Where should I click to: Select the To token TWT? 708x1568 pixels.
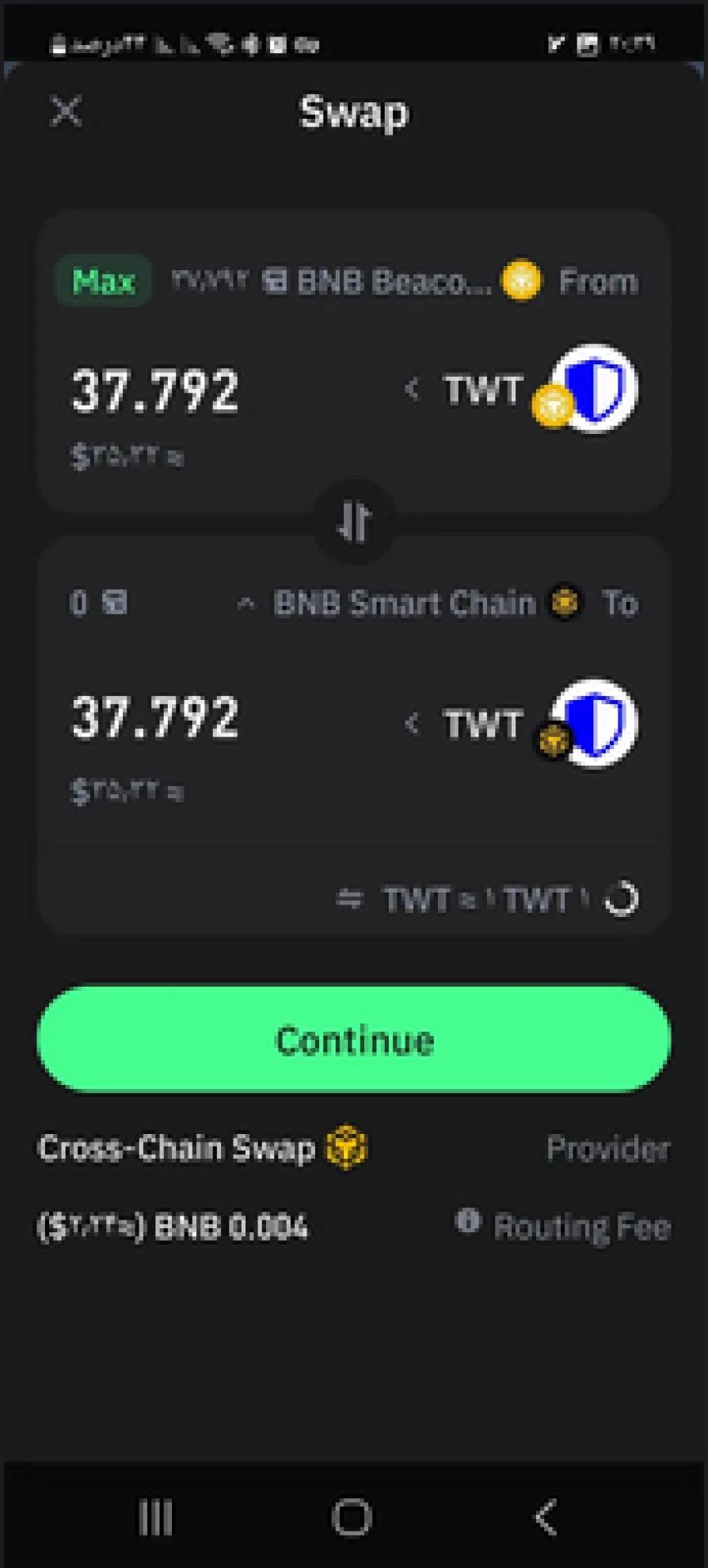(x=523, y=724)
